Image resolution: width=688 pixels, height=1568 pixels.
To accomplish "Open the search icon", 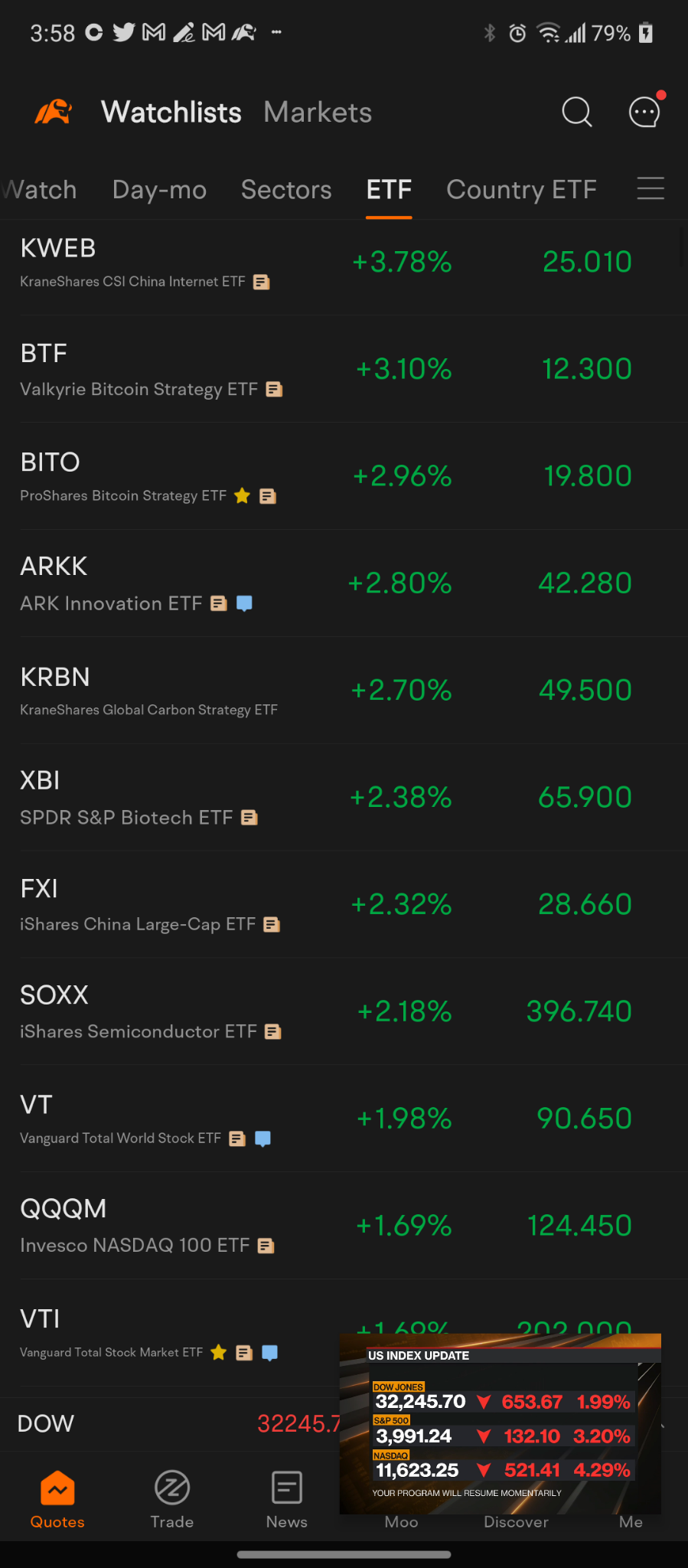I will [x=577, y=112].
